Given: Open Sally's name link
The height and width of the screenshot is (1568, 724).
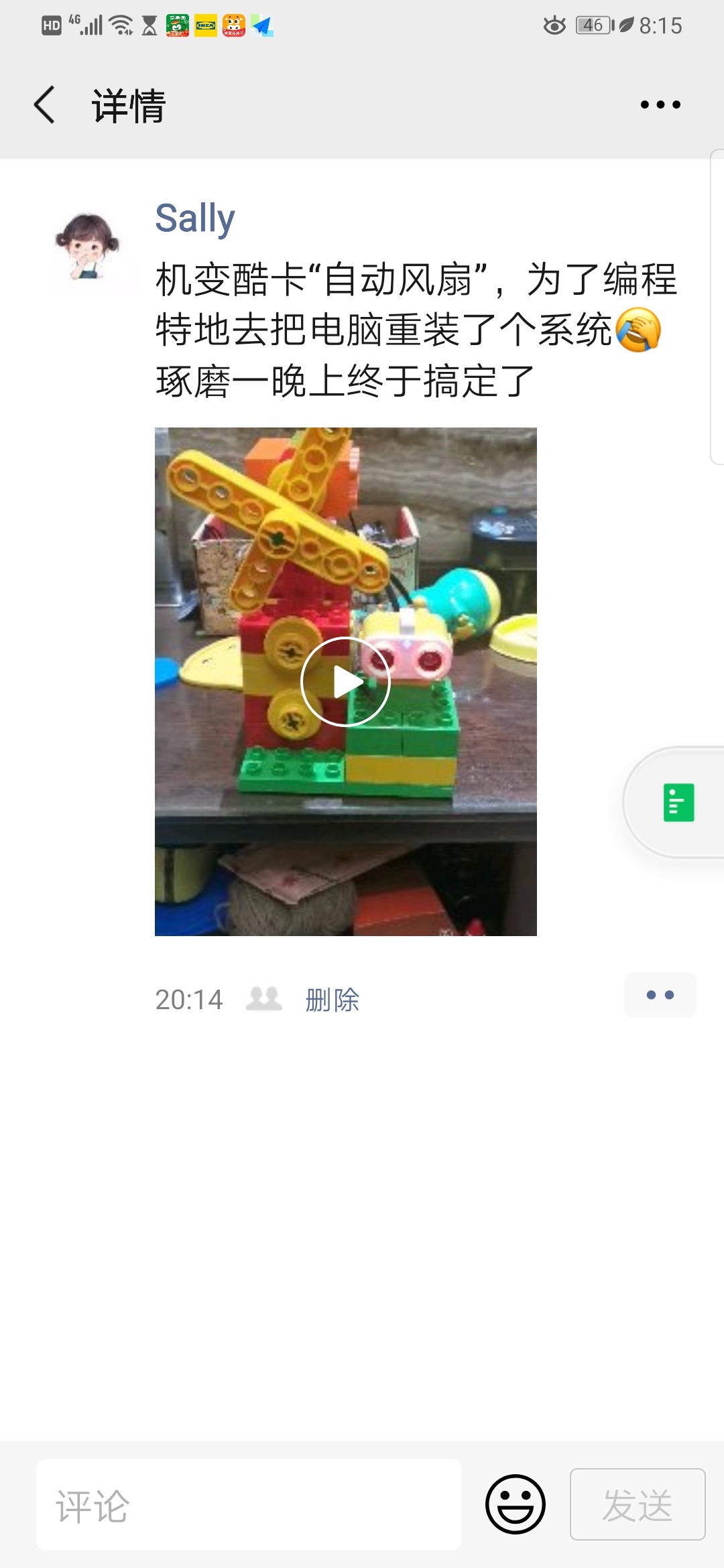Looking at the screenshot, I should click(195, 218).
